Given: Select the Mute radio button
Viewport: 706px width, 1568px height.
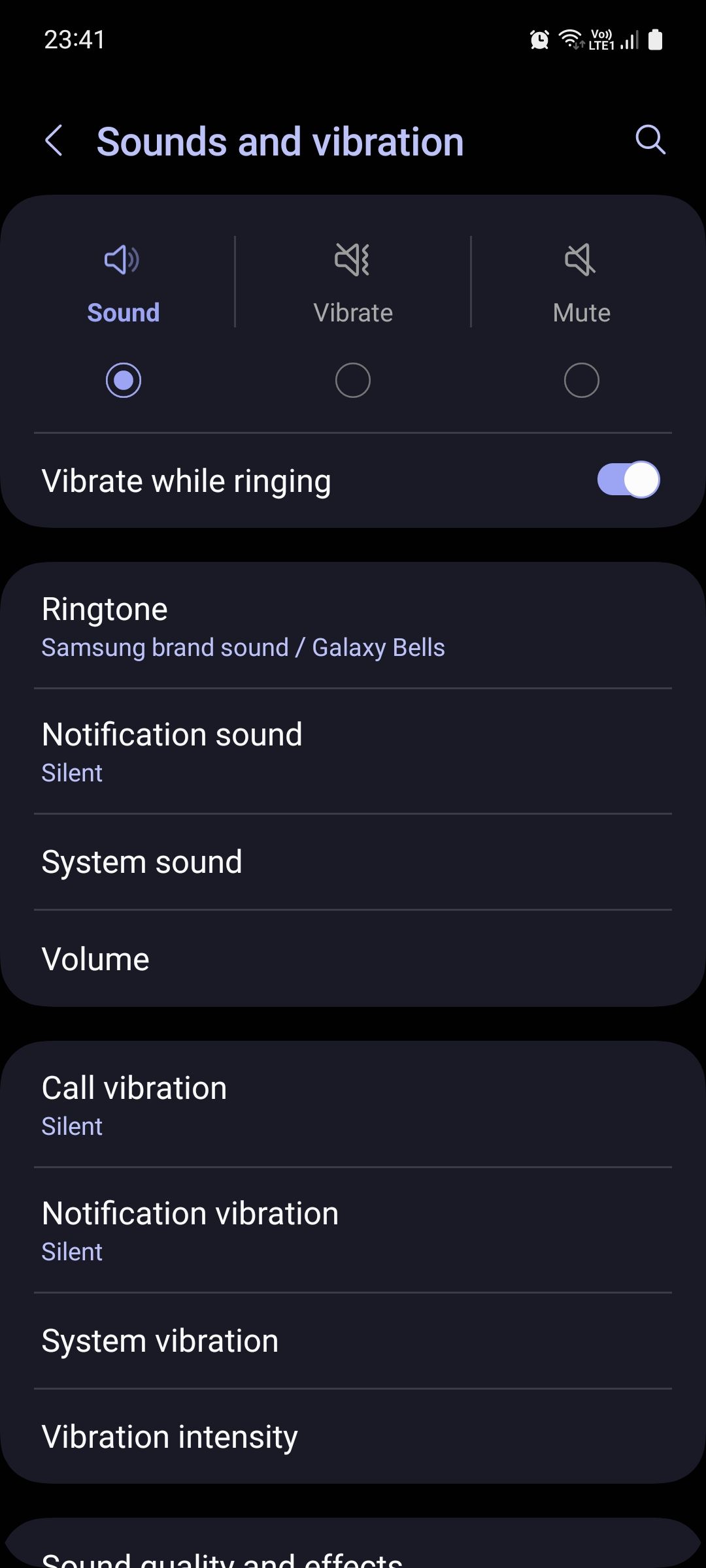Looking at the screenshot, I should [x=581, y=380].
